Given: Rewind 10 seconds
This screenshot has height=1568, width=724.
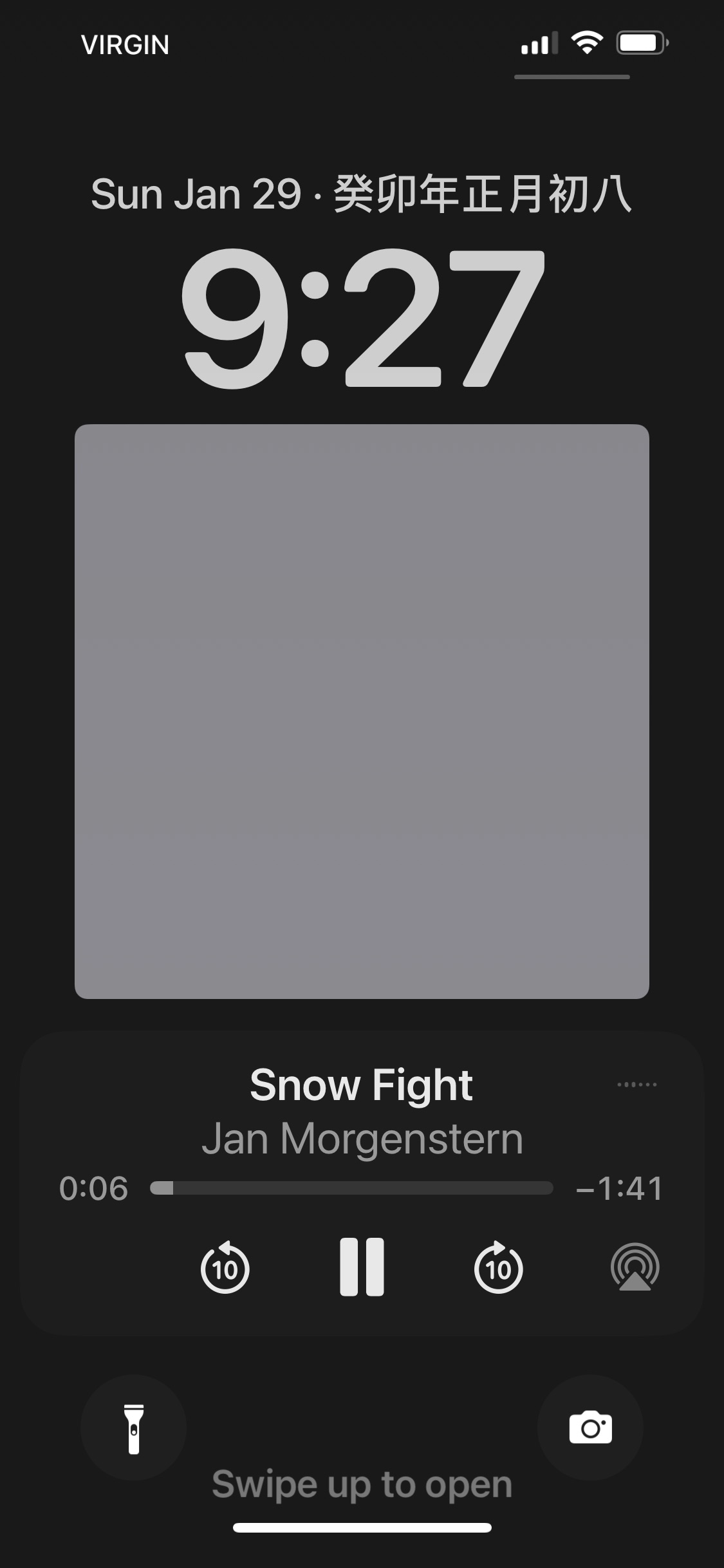Looking at the screenshot, I should (x=225, y=1268).
